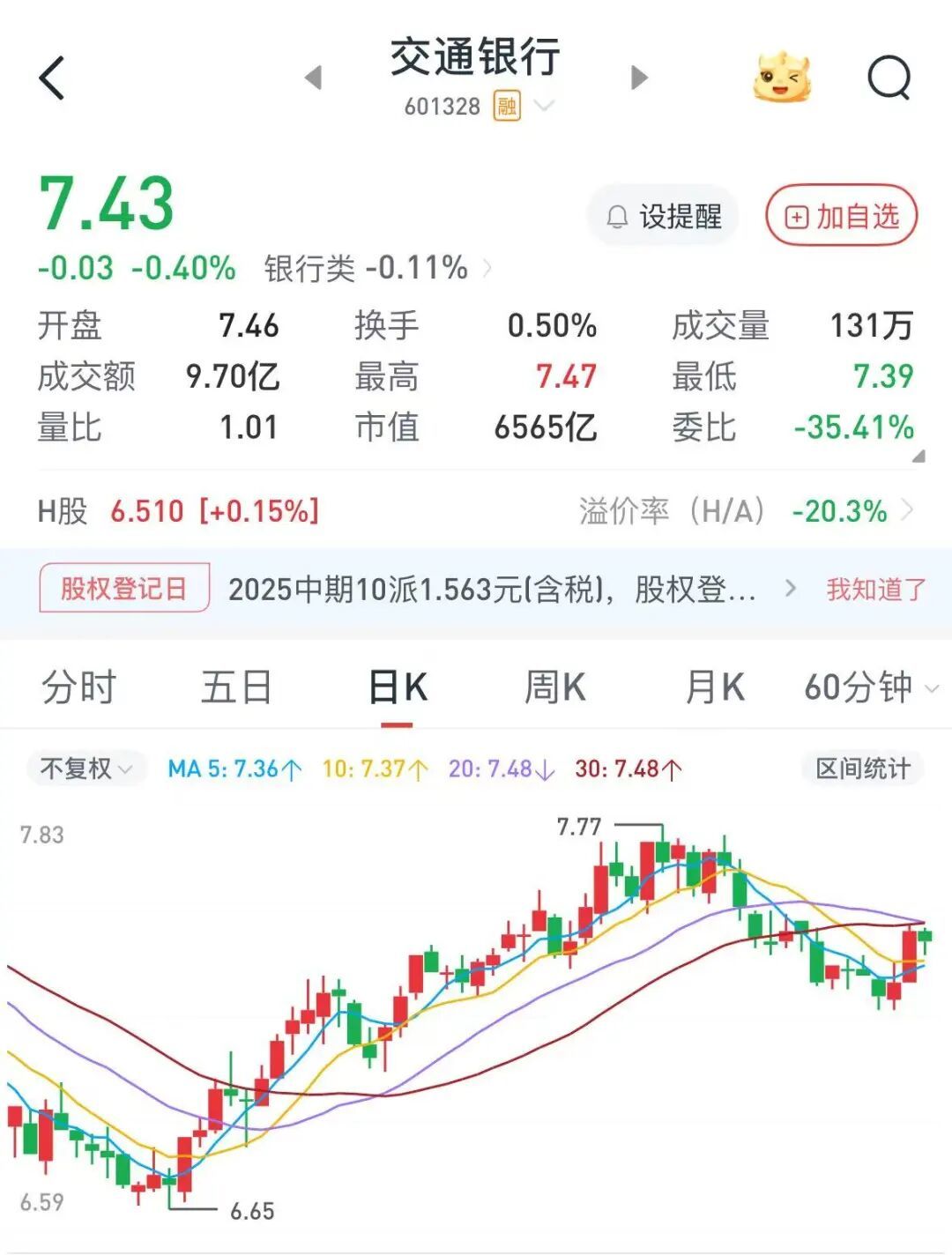This screenshot has height=1255, width=952.
Task: Open the 银行类 sector link
Action: click(x=377, y=268)
